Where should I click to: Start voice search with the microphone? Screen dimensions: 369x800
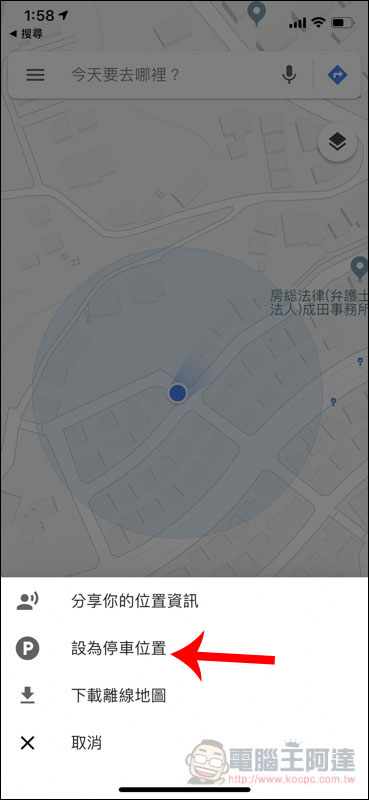[289, 76]
